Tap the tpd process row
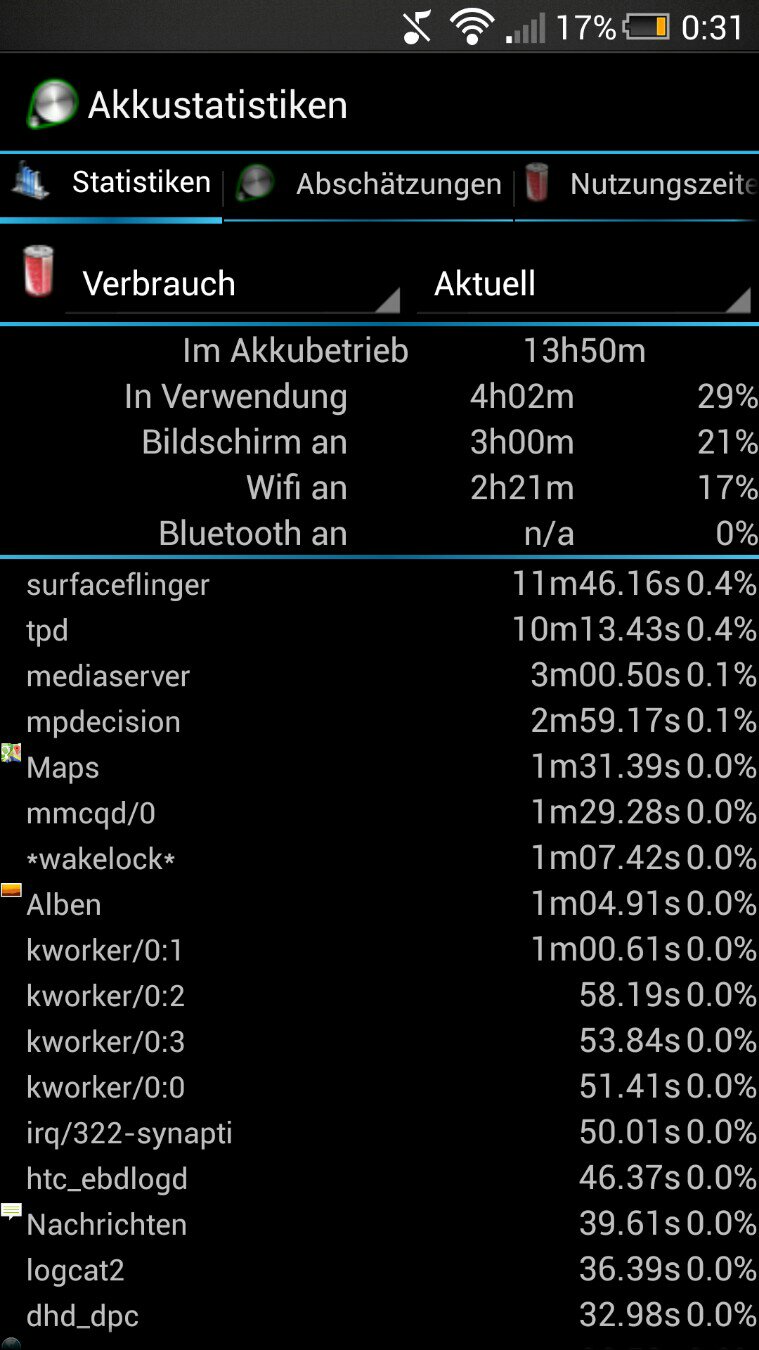 pyautogui.click(x=379, y=630)
